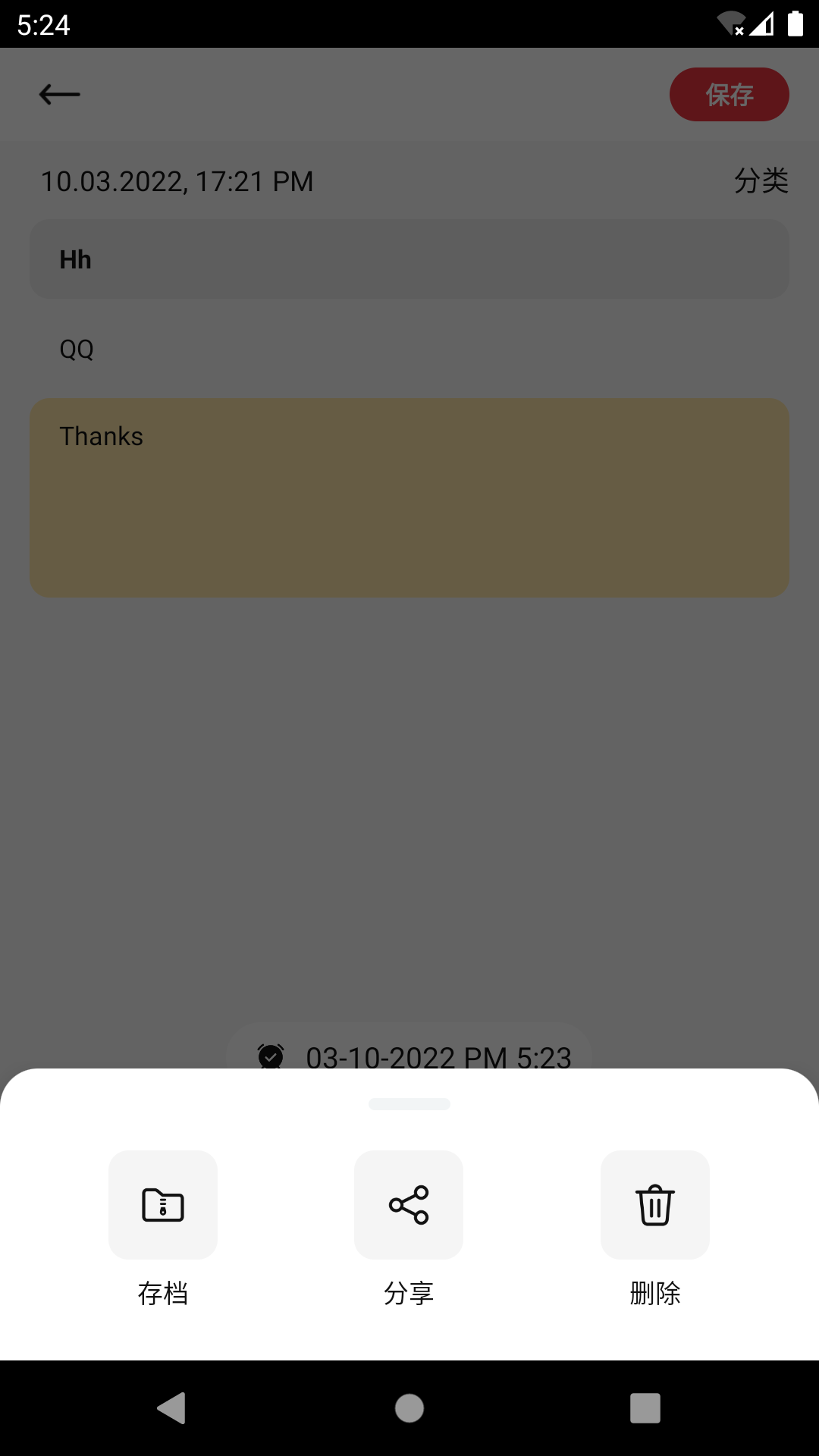Delete the note with 删除

click(655, 1205)
